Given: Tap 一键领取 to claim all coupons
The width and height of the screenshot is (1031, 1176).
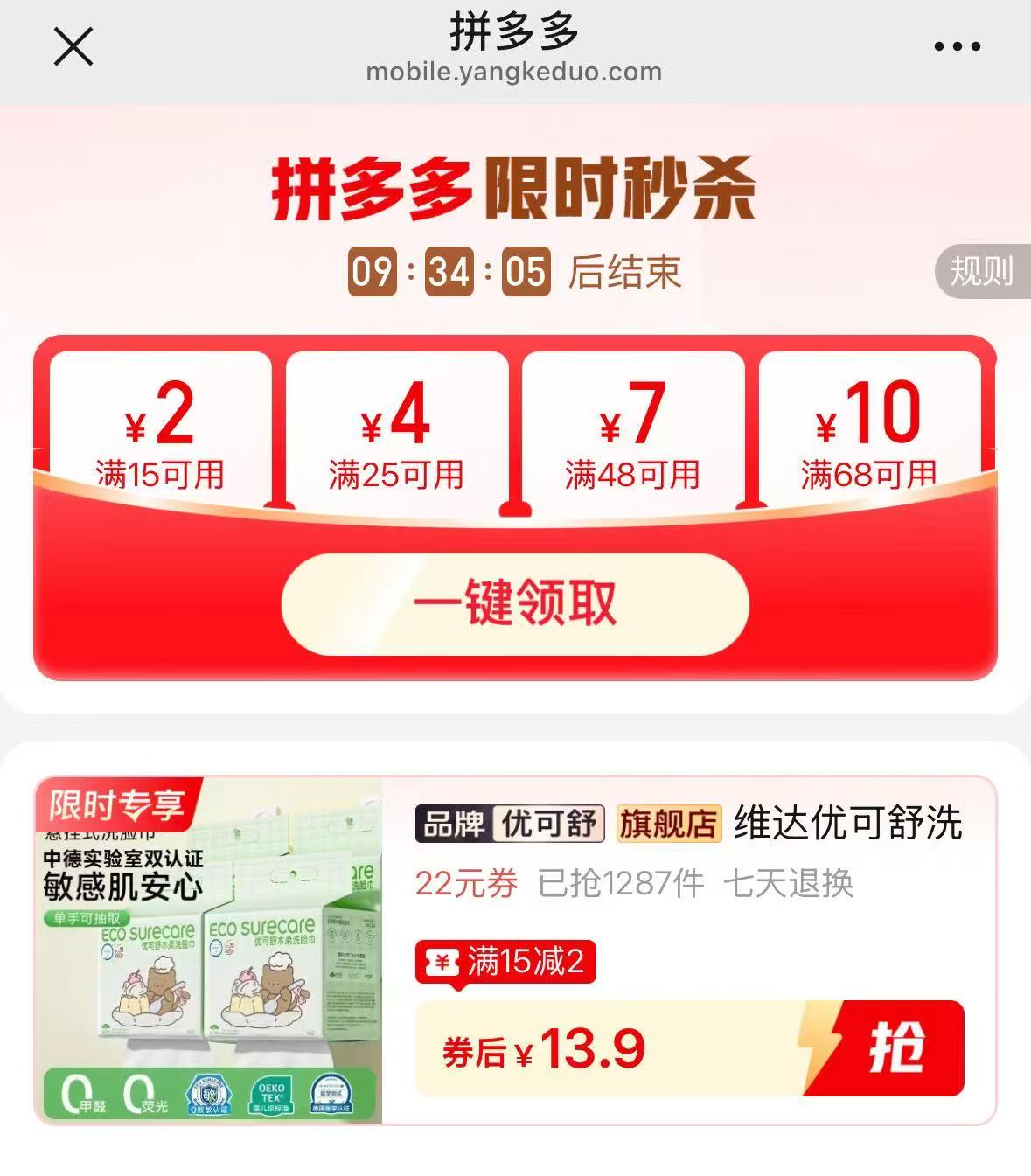Looking at the screenshot, I should (515, 603).
